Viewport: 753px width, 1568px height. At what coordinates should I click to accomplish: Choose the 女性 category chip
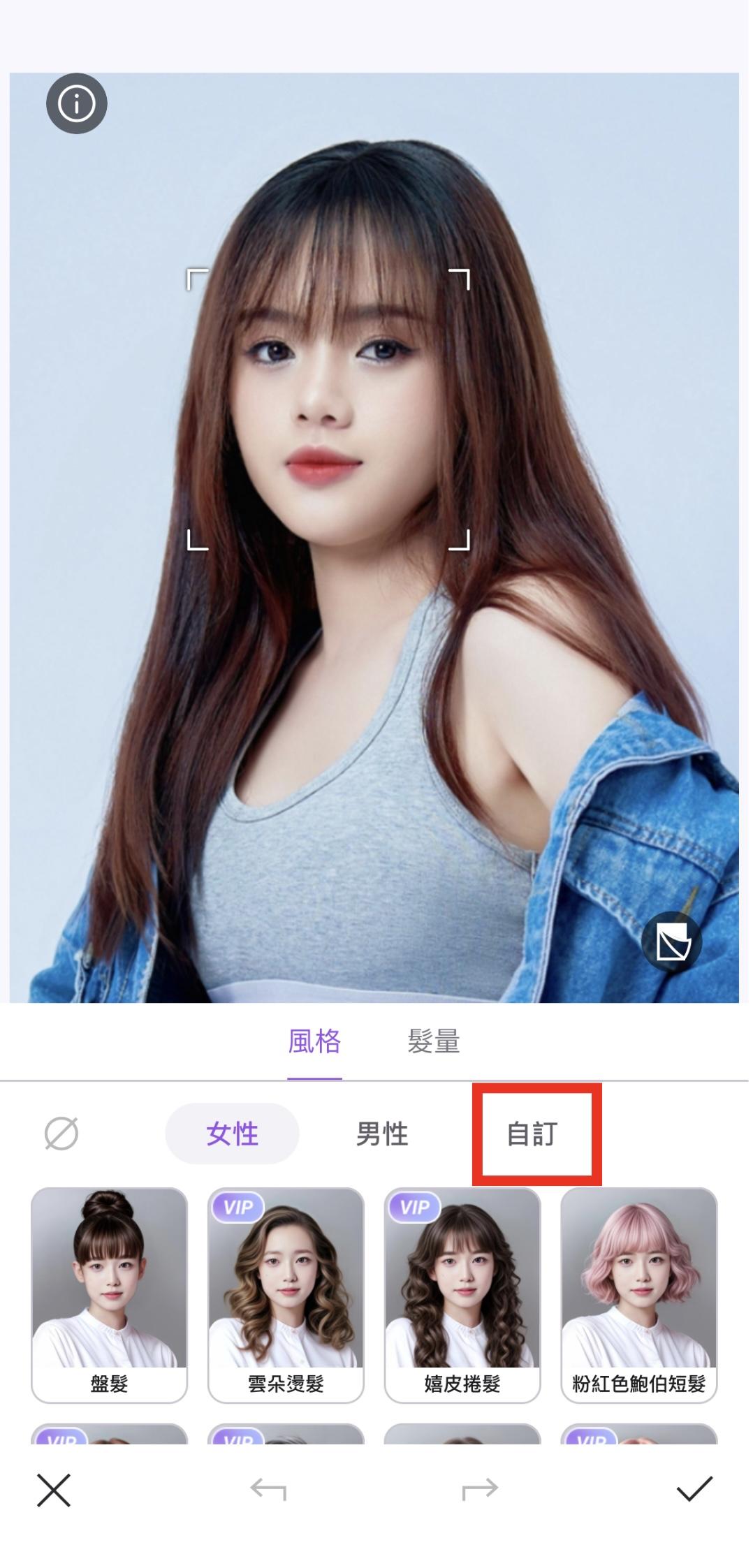pos(232,1134)
